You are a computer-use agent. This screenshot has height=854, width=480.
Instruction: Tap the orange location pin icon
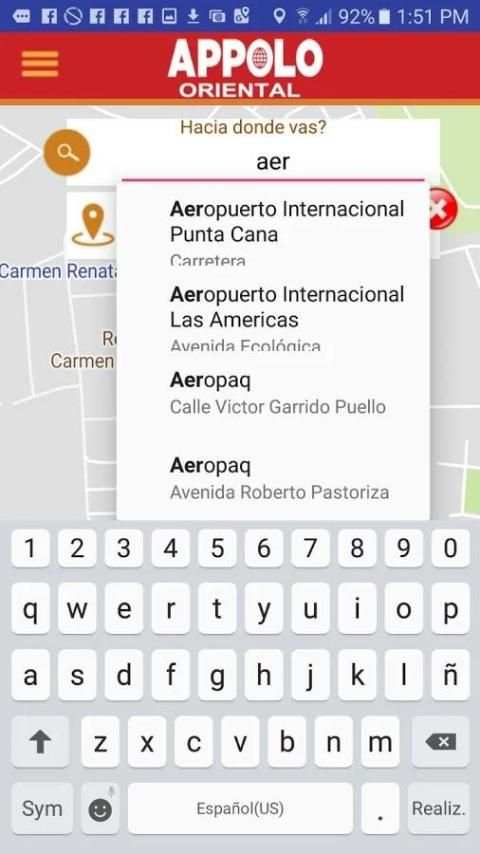tap(93, 225)
